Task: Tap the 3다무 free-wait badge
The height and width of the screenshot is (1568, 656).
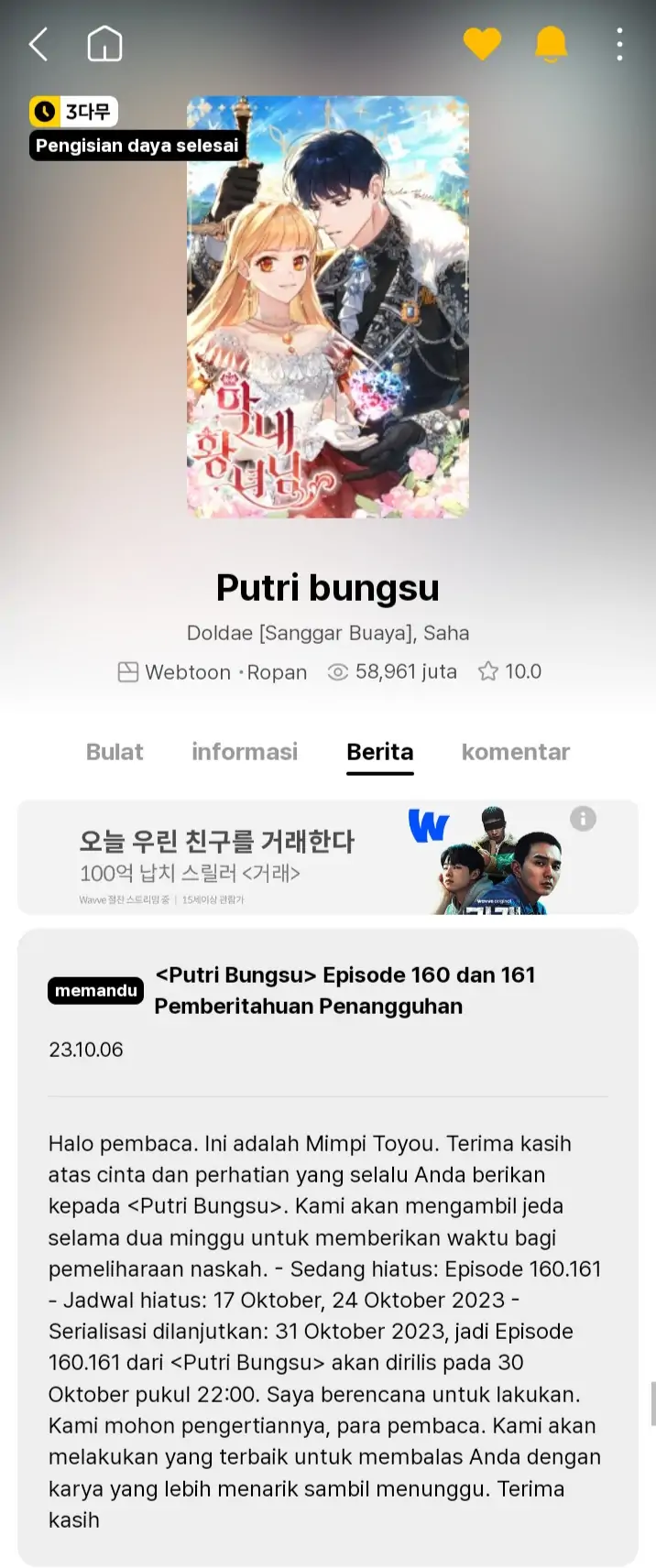Action: (74, 113)
